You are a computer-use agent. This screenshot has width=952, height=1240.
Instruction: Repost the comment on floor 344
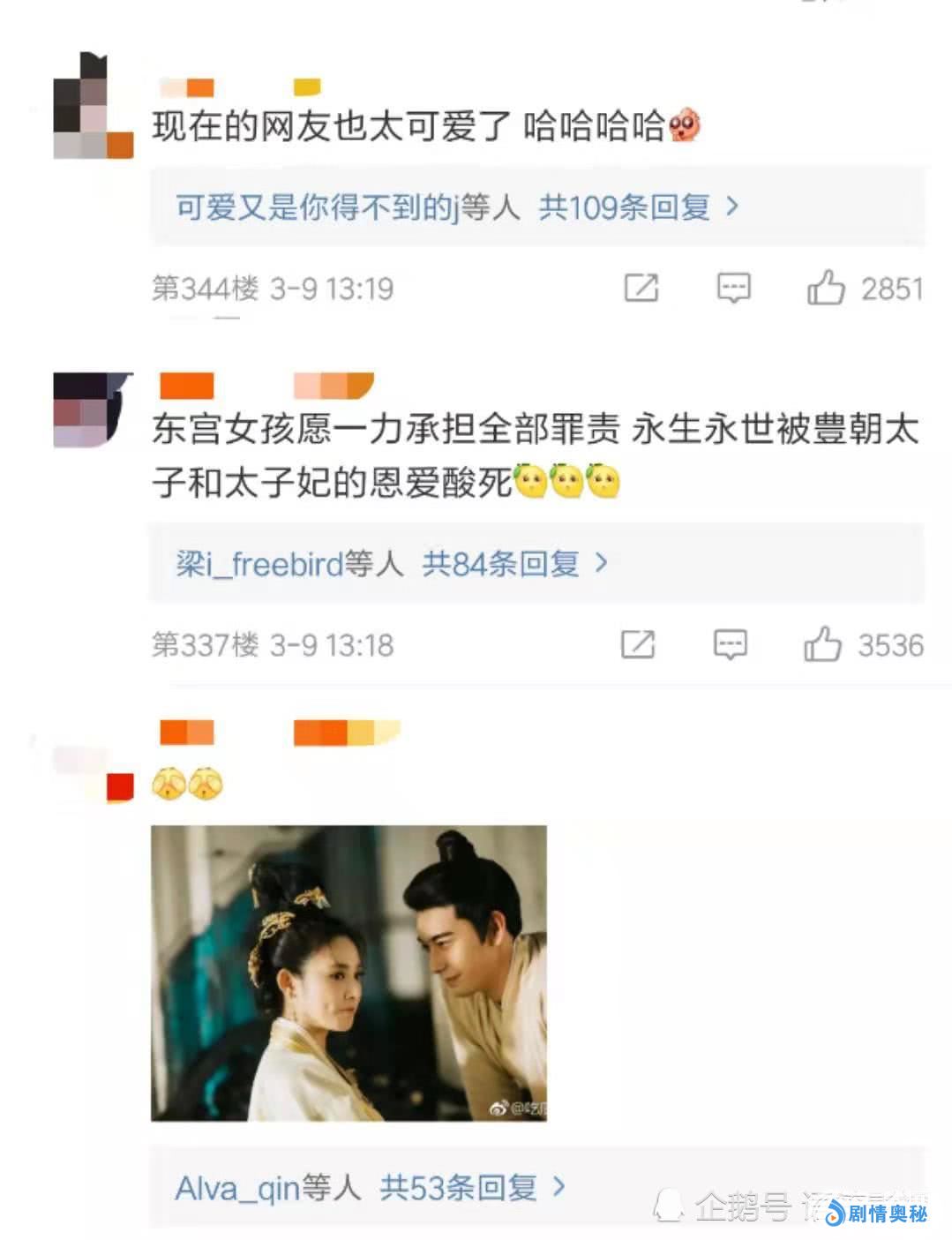pos(641,288)
